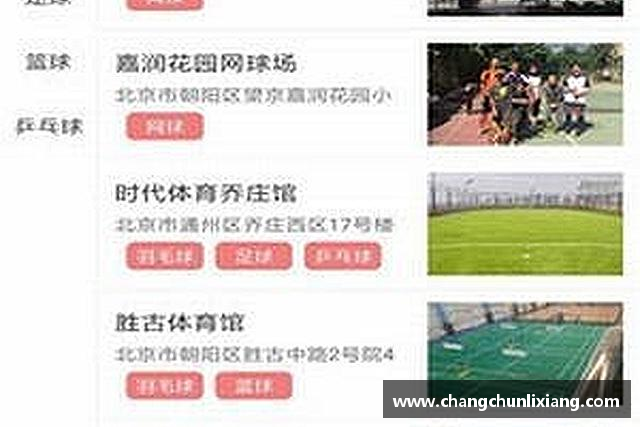
Task: Tap the 网球 tag under 嘉润花园网球场
Action: (x=164, y=126)
